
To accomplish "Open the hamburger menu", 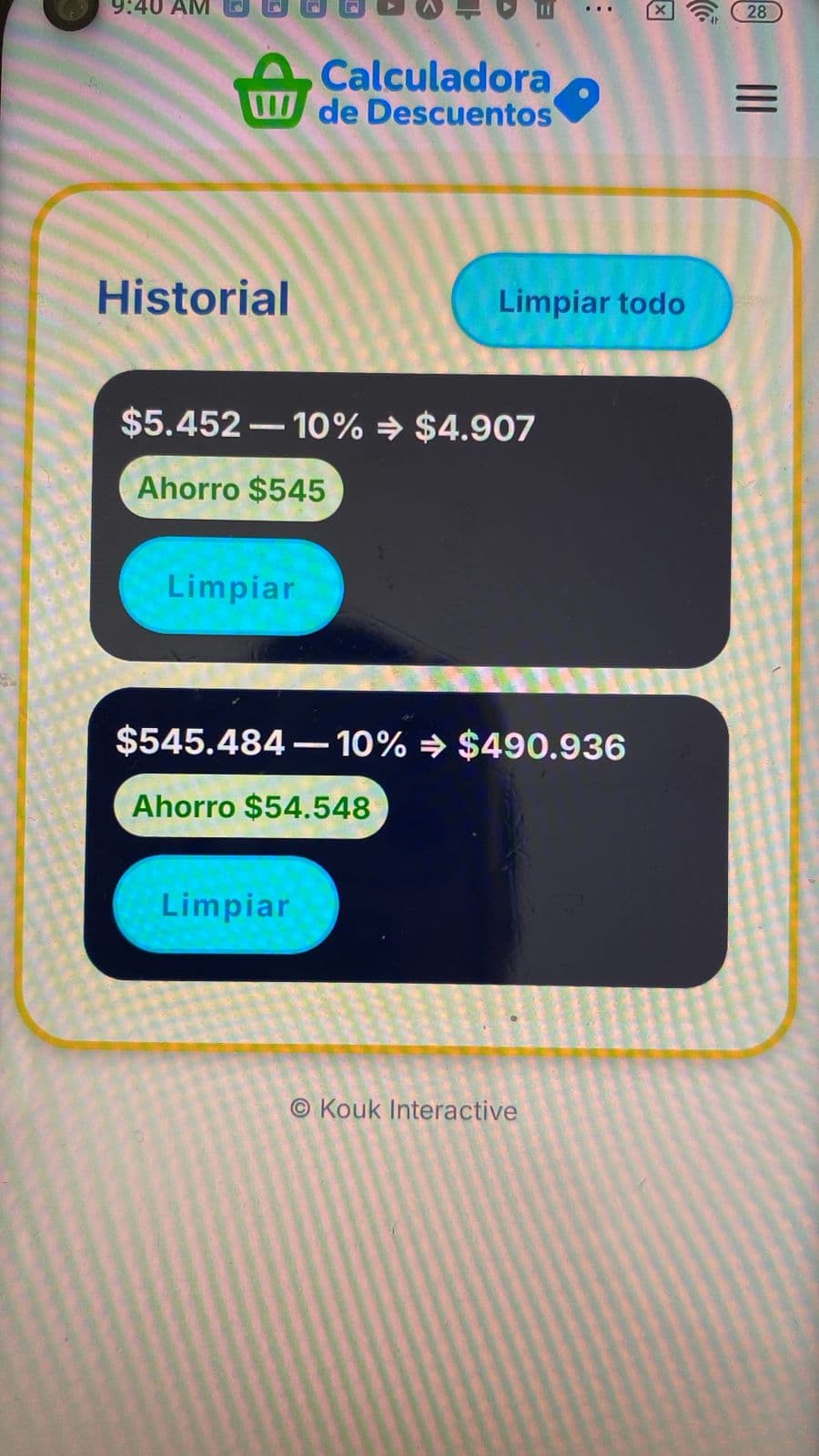I will point(755,98).
